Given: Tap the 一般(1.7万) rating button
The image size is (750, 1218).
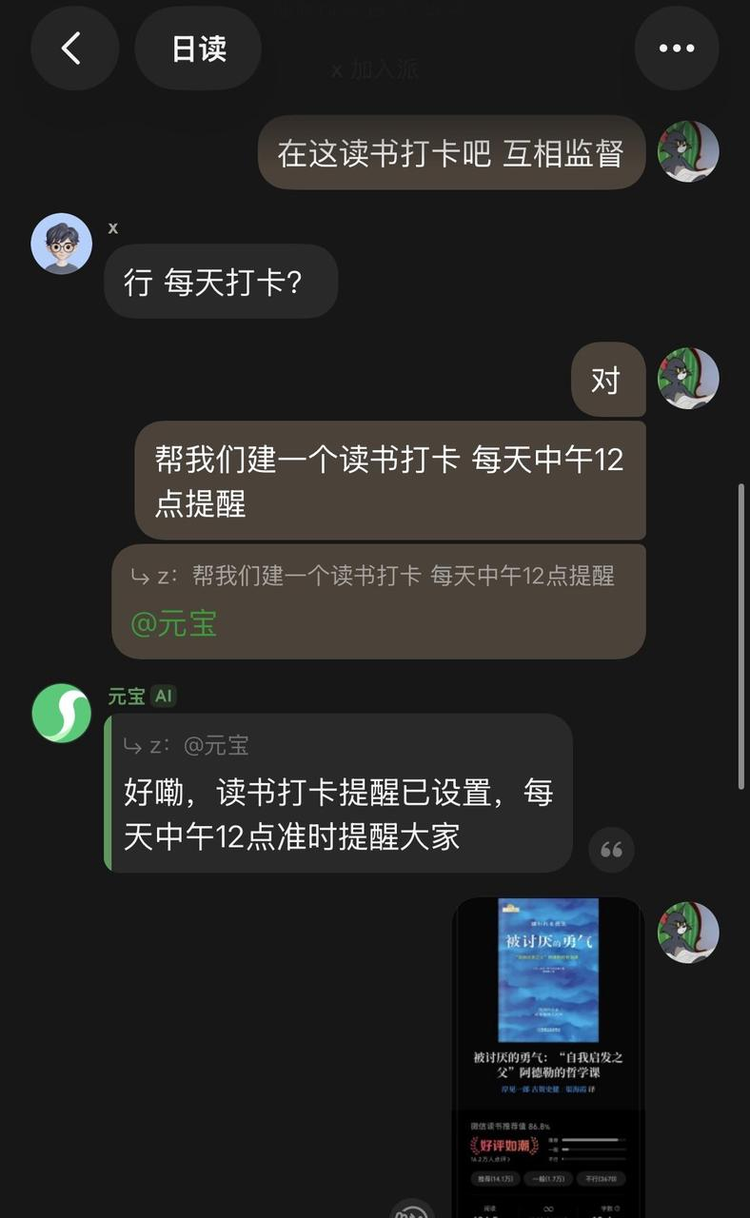Looking at the screenshot, I should coord(548,1178).
